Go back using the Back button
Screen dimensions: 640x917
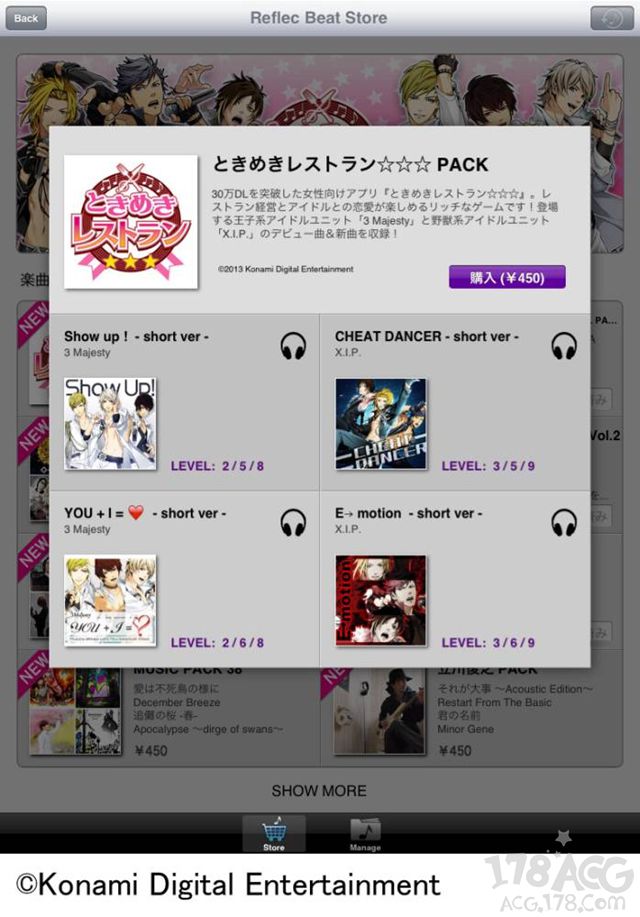(25, 17)
